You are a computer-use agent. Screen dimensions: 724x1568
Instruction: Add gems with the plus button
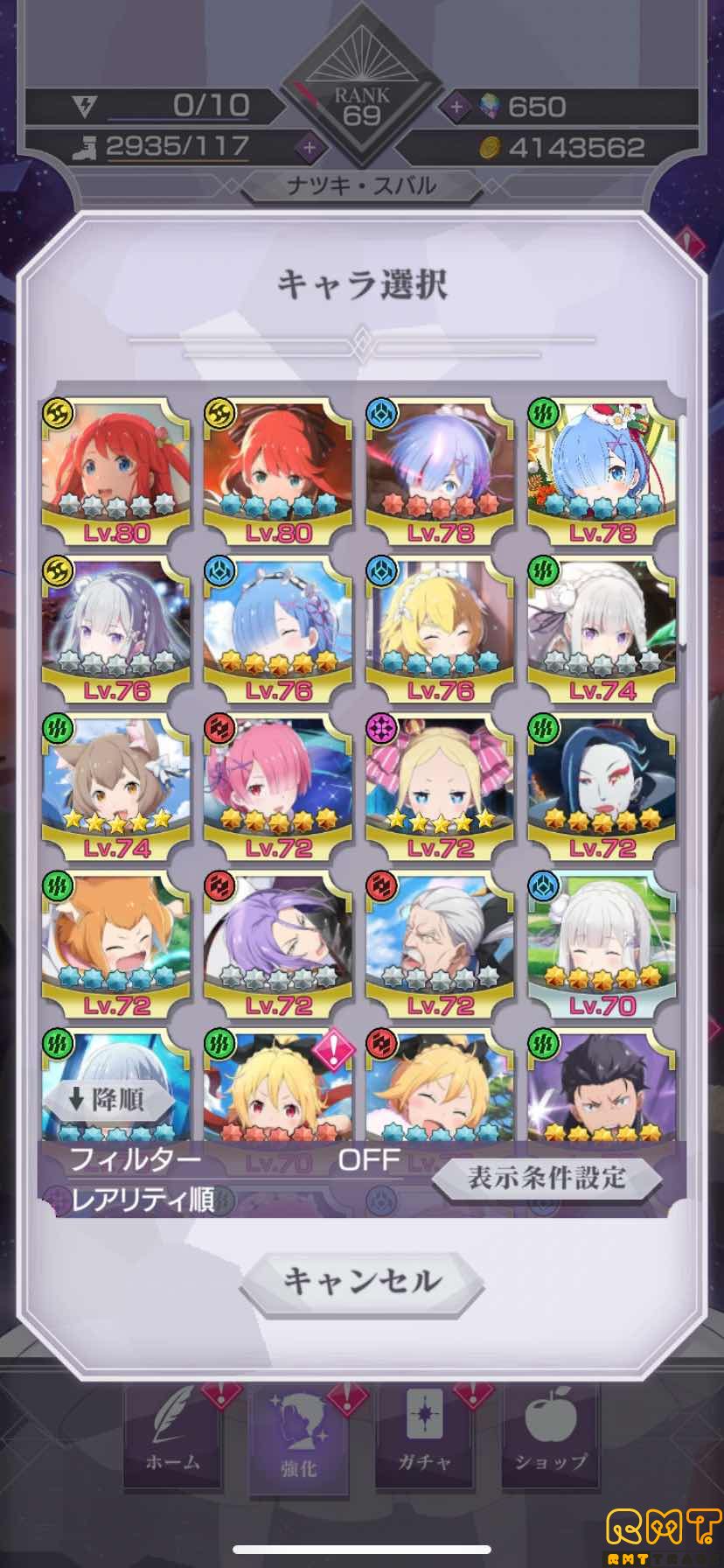[x=456, y=107]
